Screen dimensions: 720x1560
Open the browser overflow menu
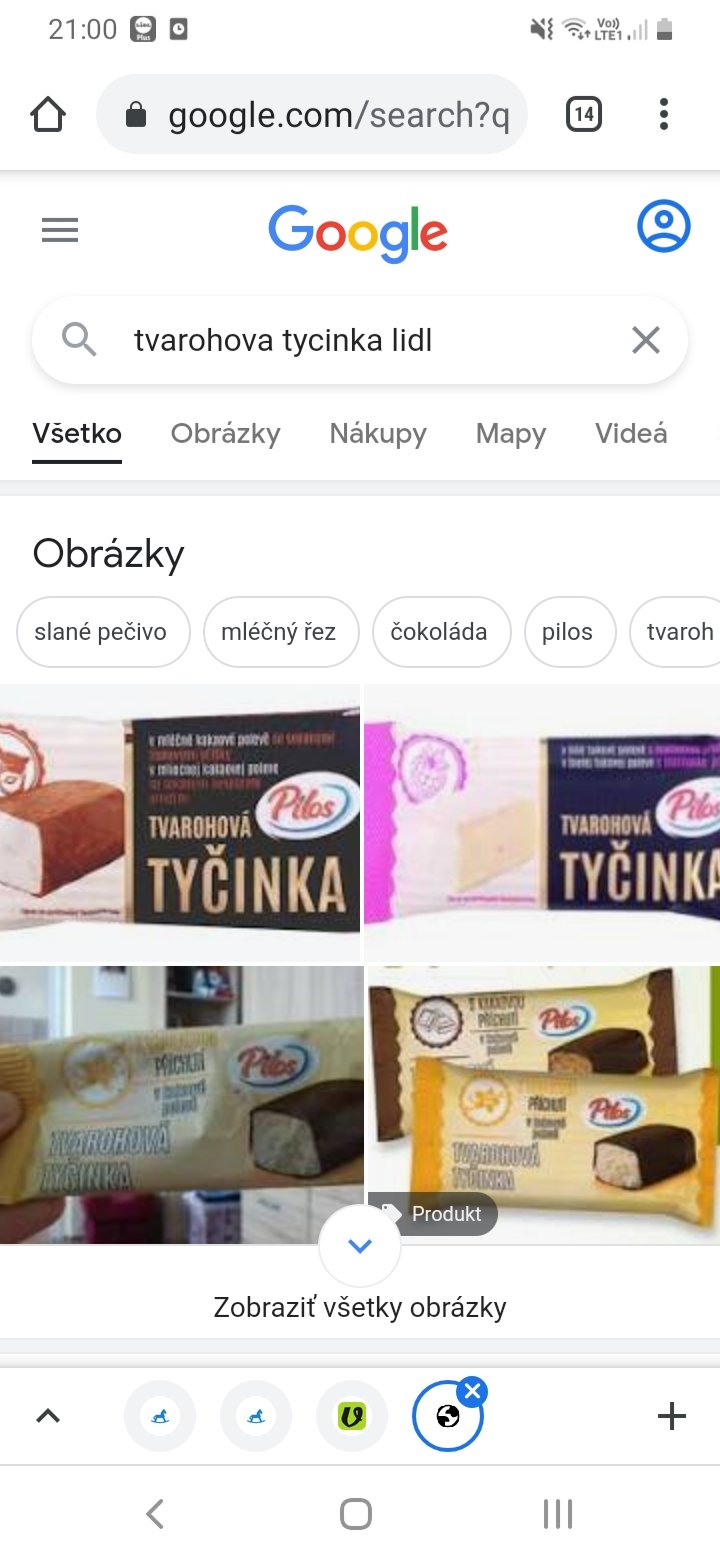pyautogui.click(x=663, y=115)
